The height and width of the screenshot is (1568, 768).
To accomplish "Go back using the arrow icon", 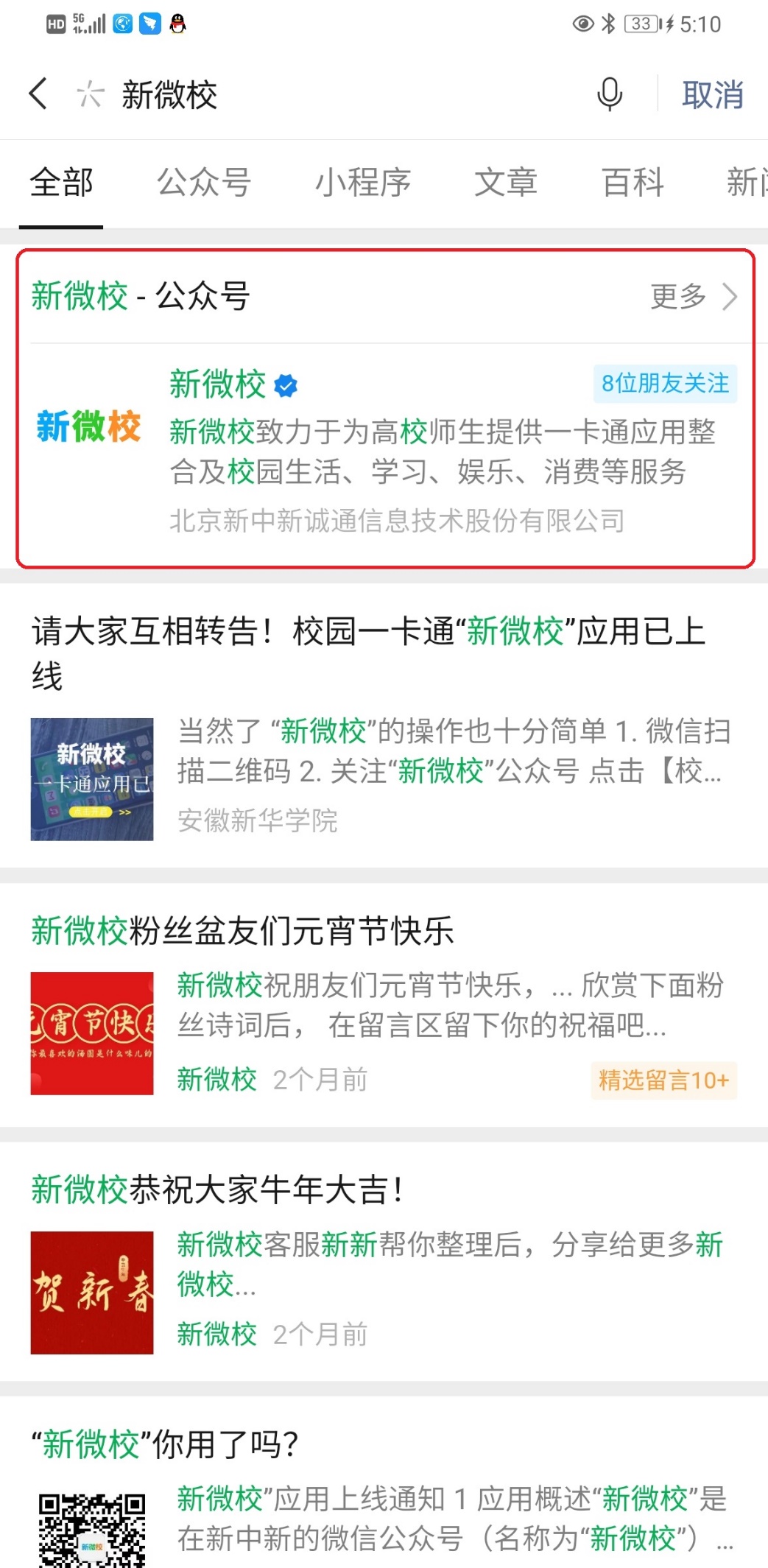I will coord(38,94).
